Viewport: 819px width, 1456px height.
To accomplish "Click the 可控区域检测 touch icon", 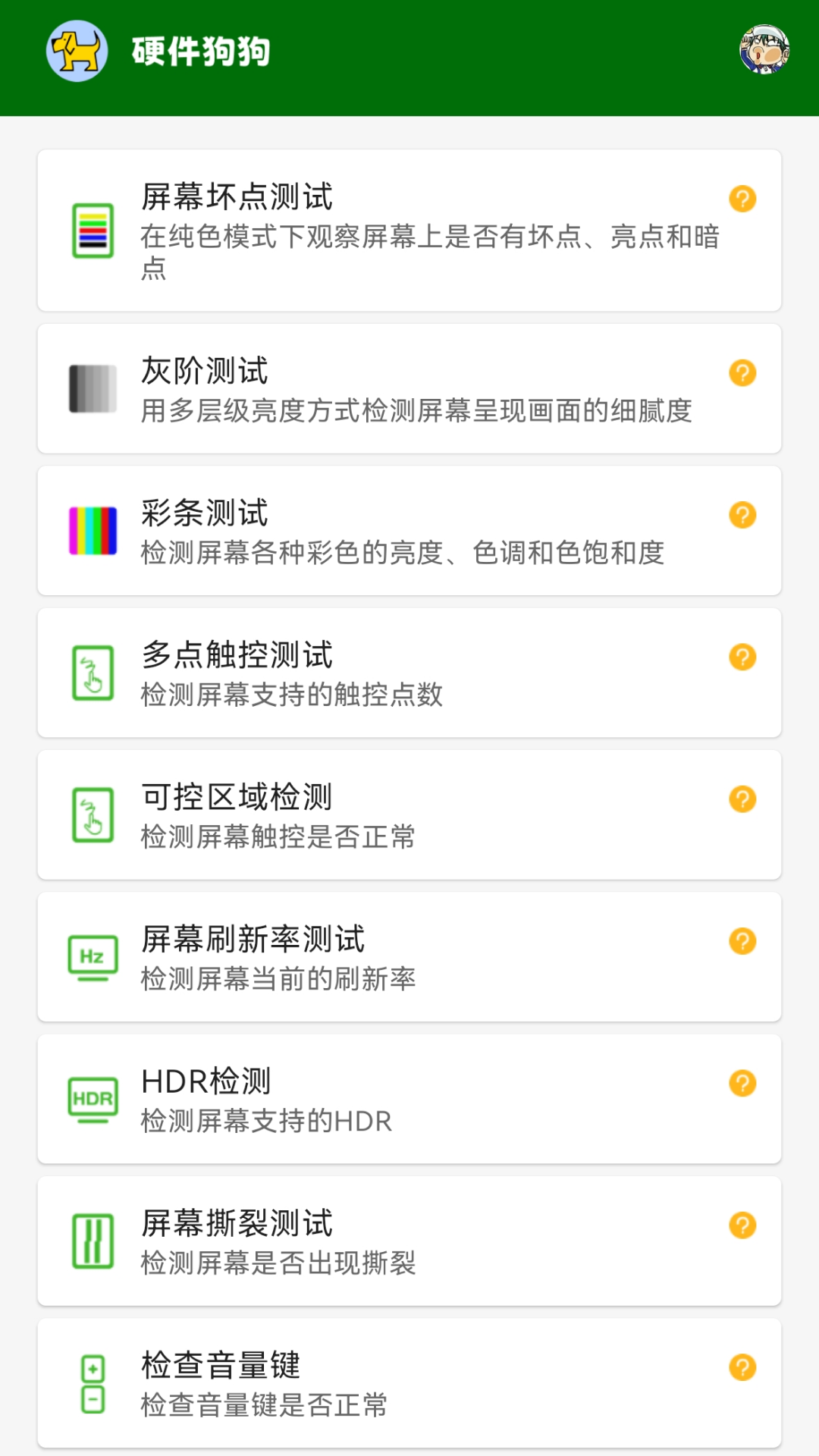I will [92, 814].
